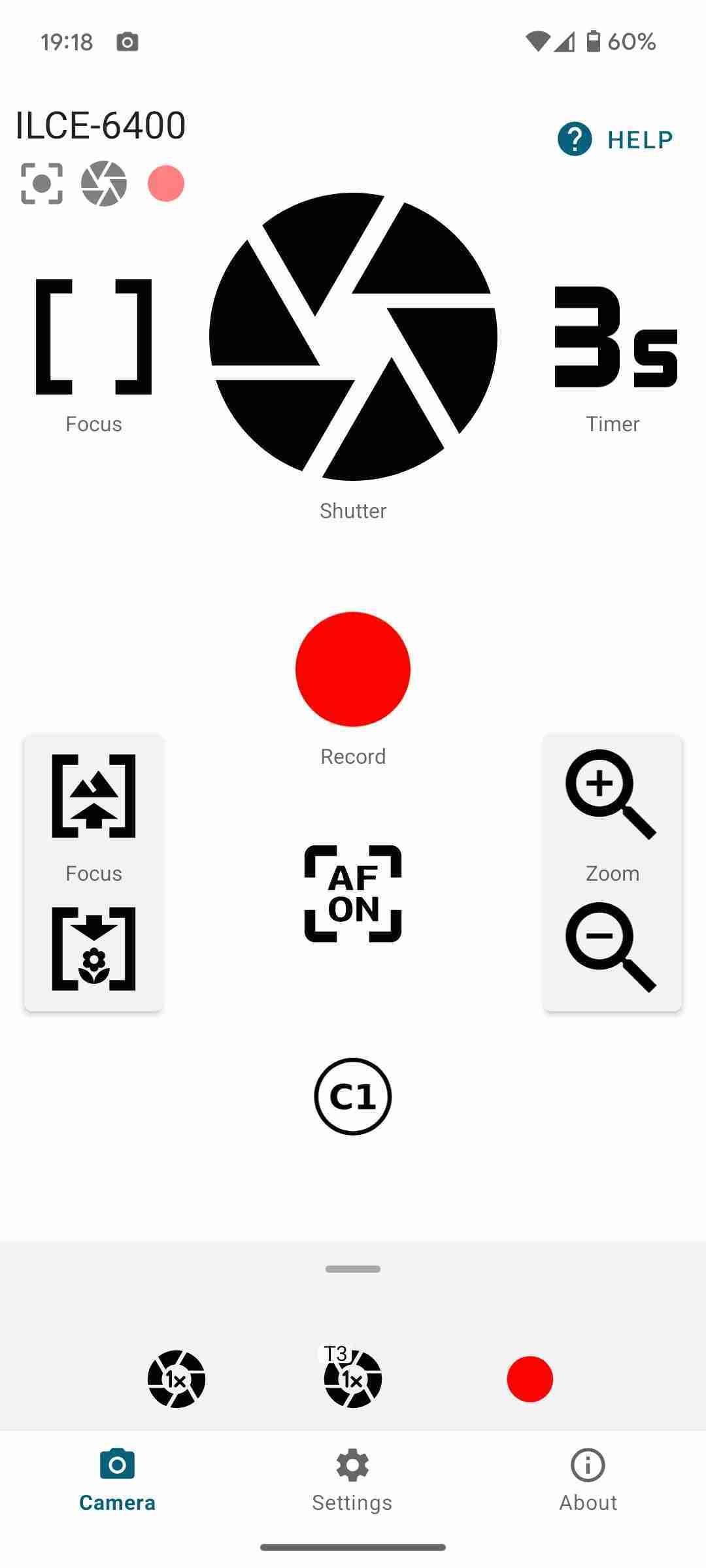Focus nearer with the flower icon
Screen dimensions: 706x1568
93,949
